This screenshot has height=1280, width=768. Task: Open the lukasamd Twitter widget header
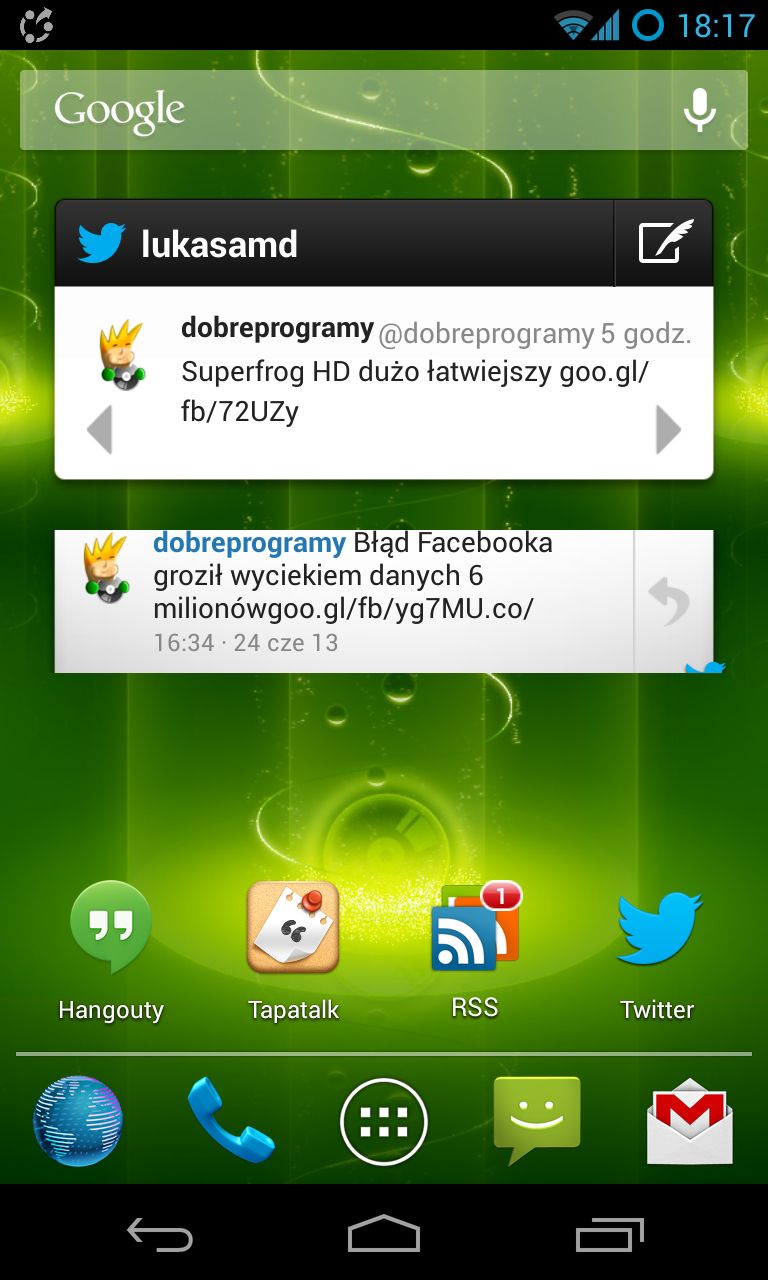click(x=335, y=243)
